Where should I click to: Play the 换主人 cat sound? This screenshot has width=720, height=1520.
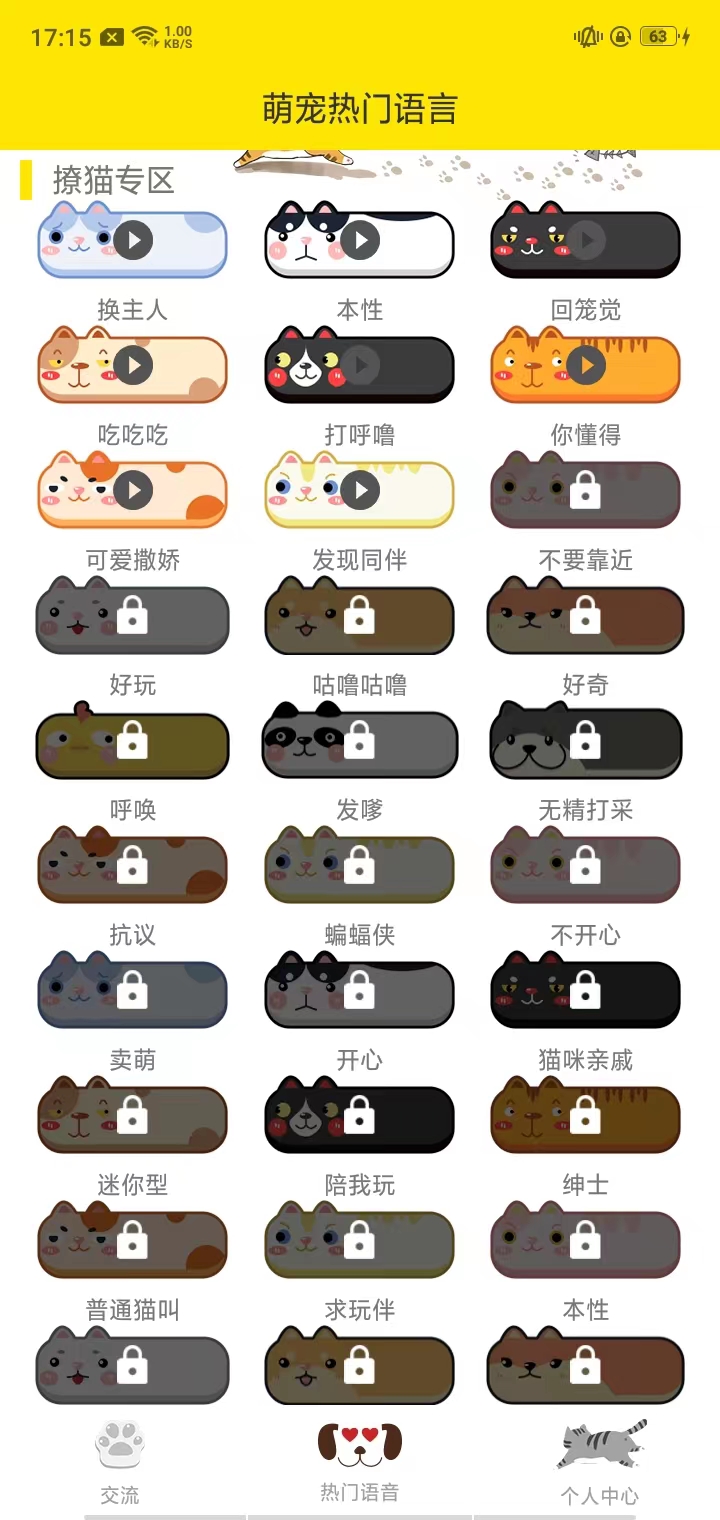tap(133, 365)
